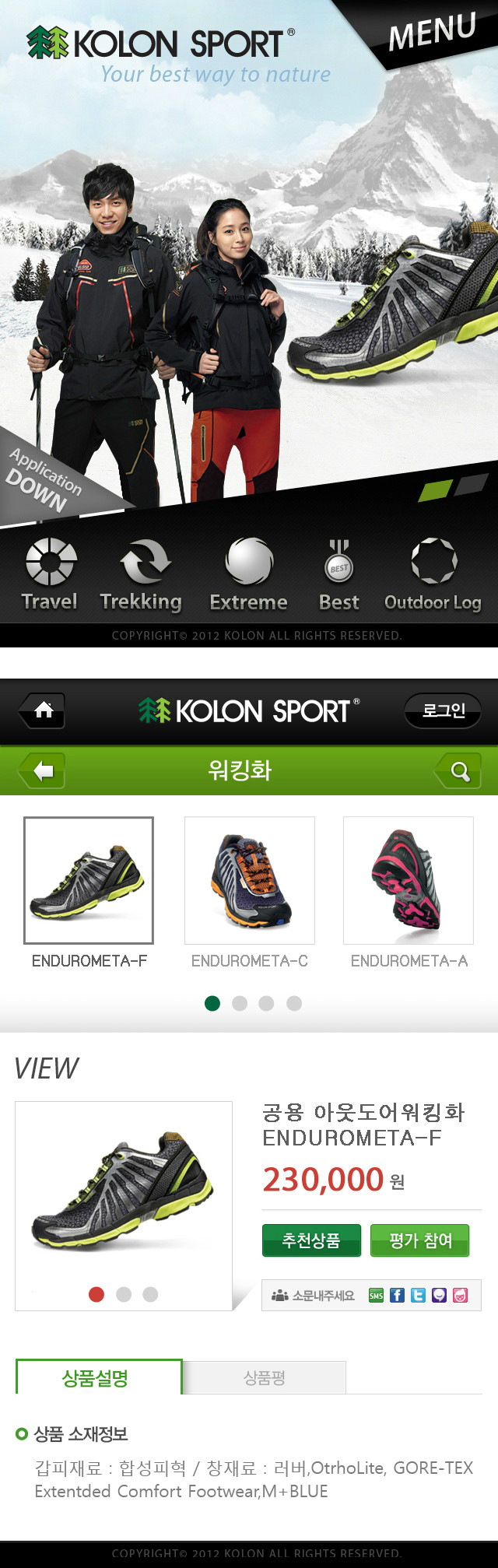This screenshot has height=1568, width=498.
Task: Open search with the magnifier icon
Action: tap(459, 771)
